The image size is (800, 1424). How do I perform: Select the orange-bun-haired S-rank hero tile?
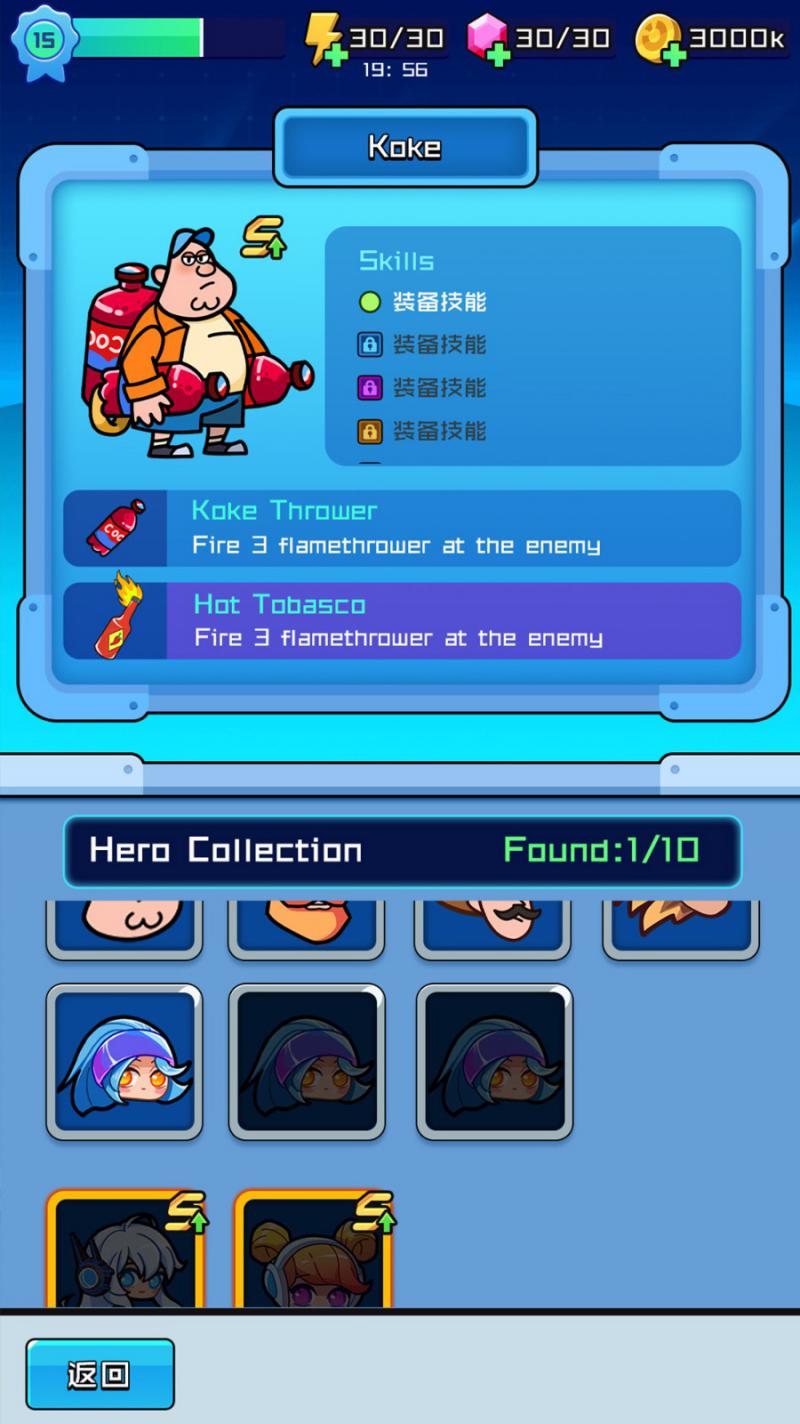(314, 1248)
